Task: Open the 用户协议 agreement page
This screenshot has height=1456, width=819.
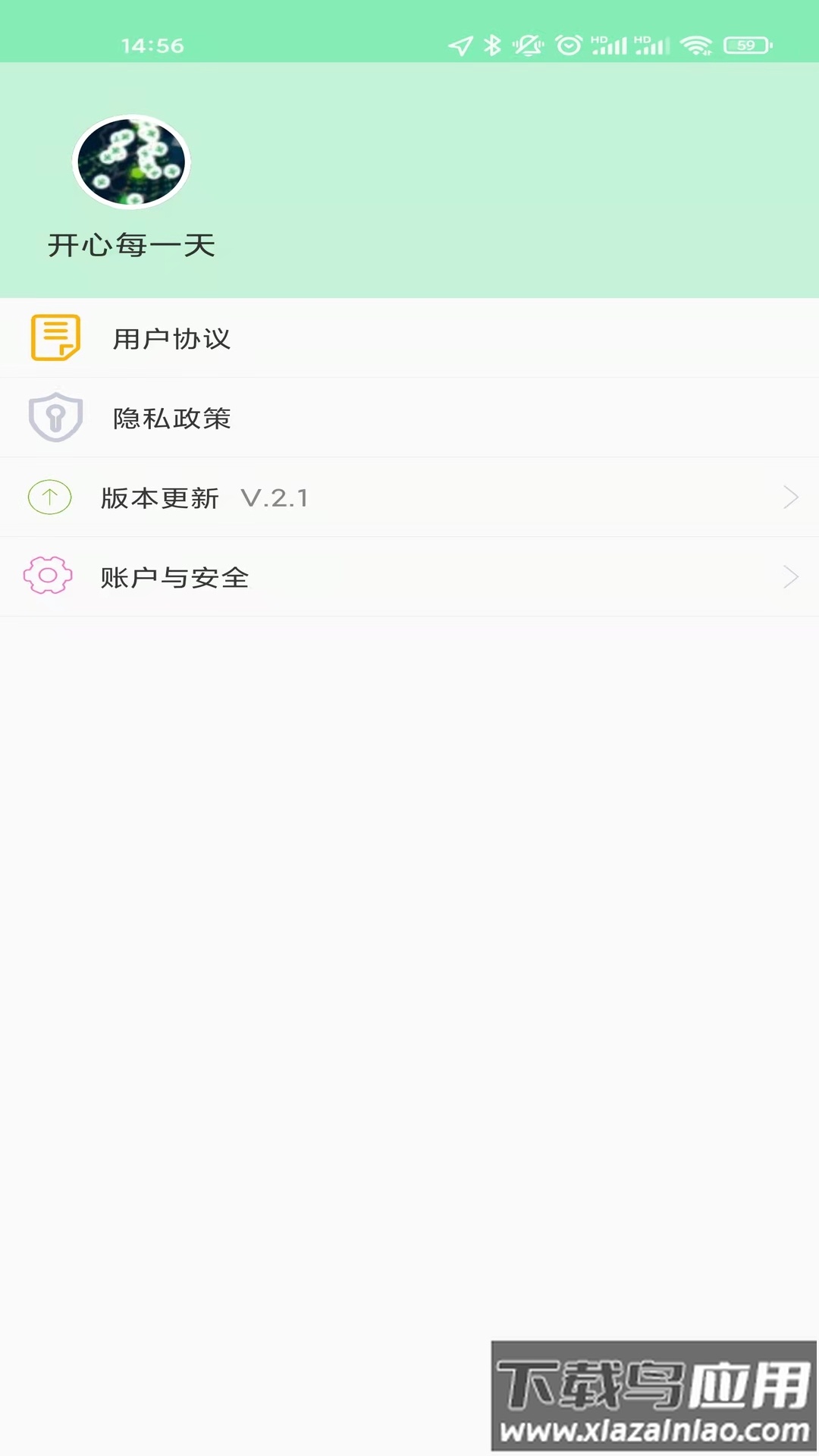Action: tap(173, 338)
